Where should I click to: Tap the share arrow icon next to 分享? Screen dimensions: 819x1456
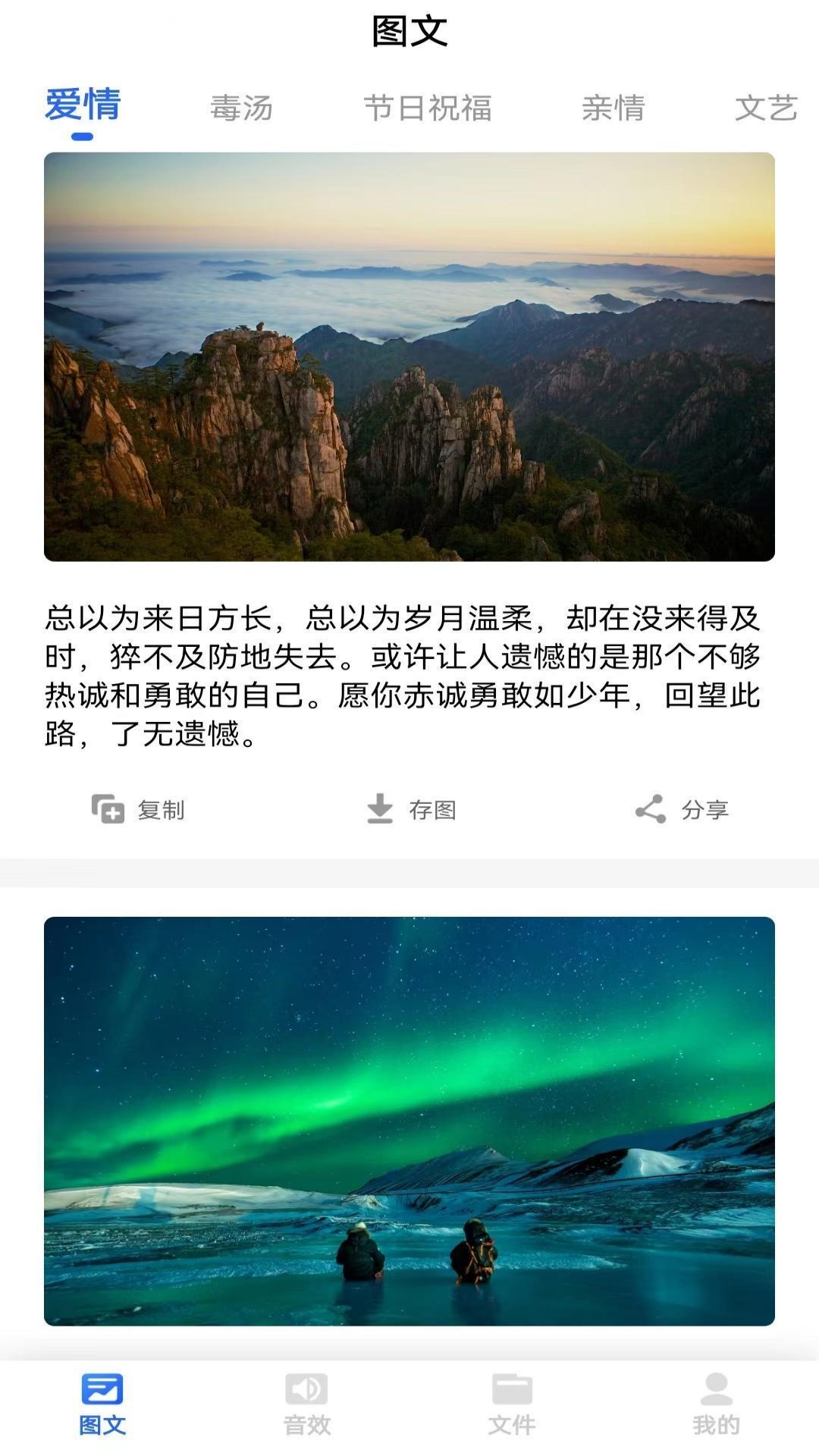(x=651, y=808)
